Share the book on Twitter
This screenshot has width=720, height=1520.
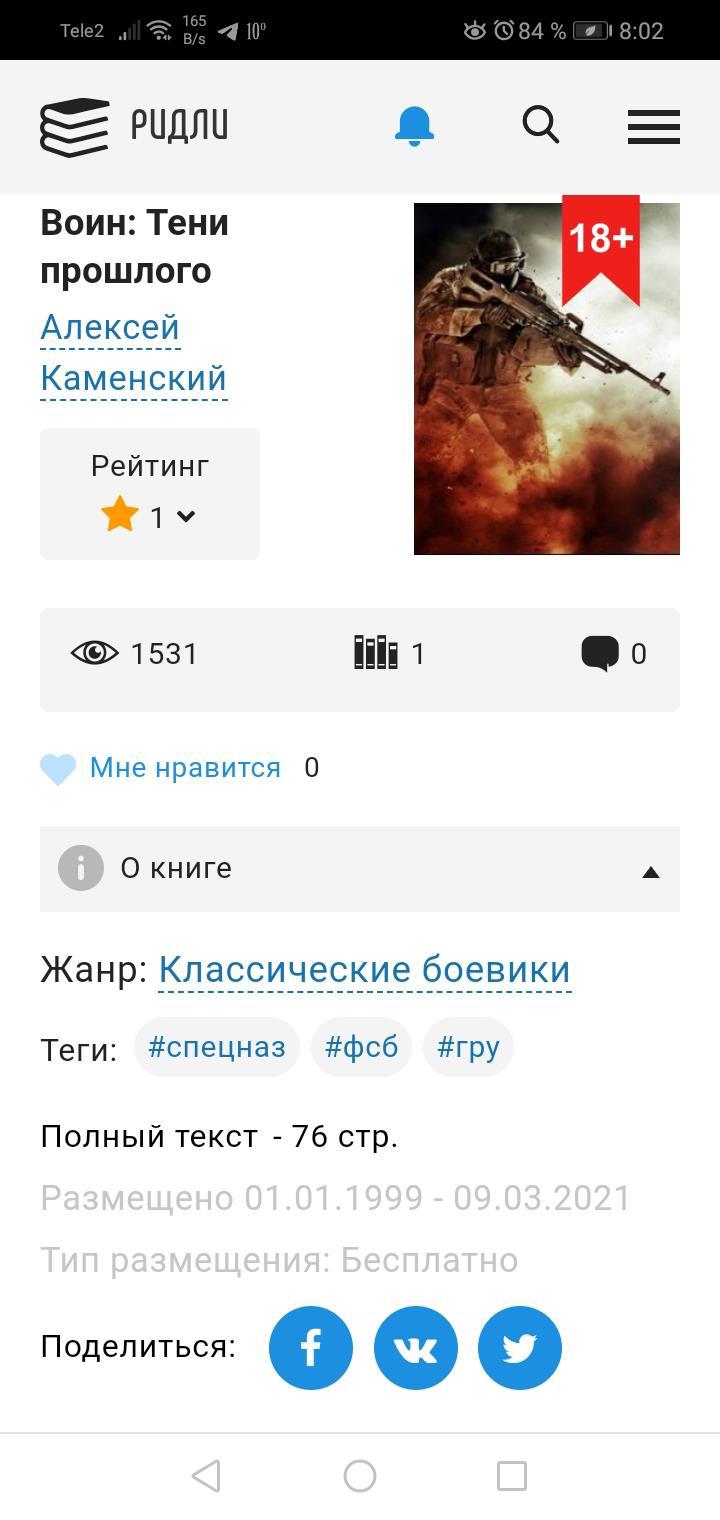[x=520, y=1348]
